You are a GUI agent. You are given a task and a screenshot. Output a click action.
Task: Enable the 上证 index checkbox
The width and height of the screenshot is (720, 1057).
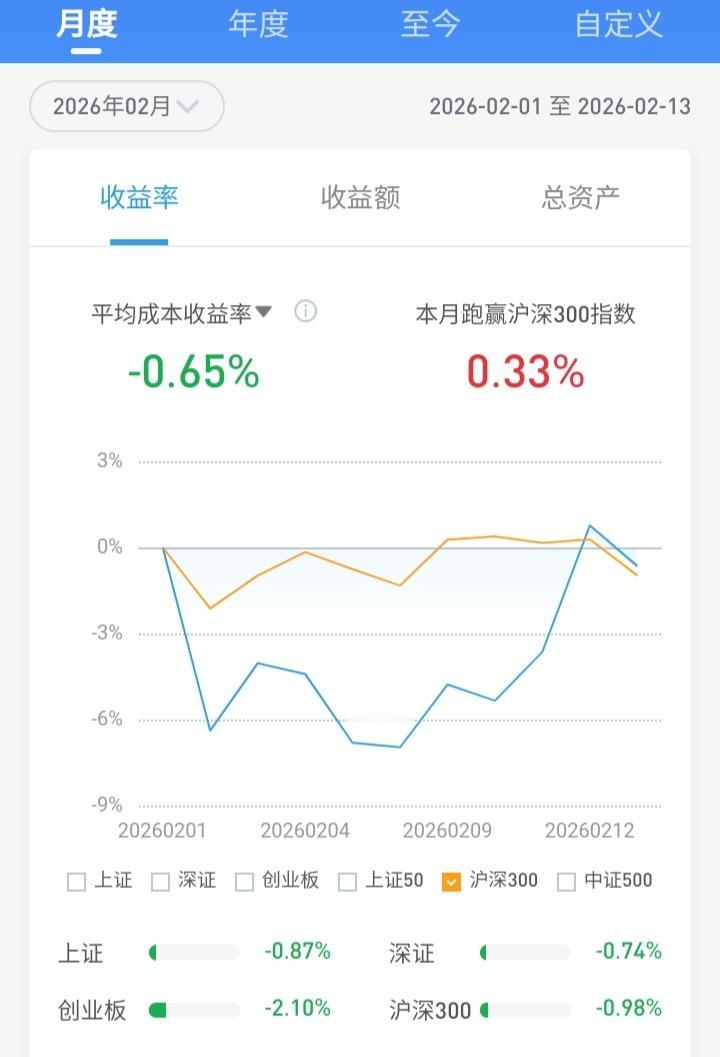(74, 881)
